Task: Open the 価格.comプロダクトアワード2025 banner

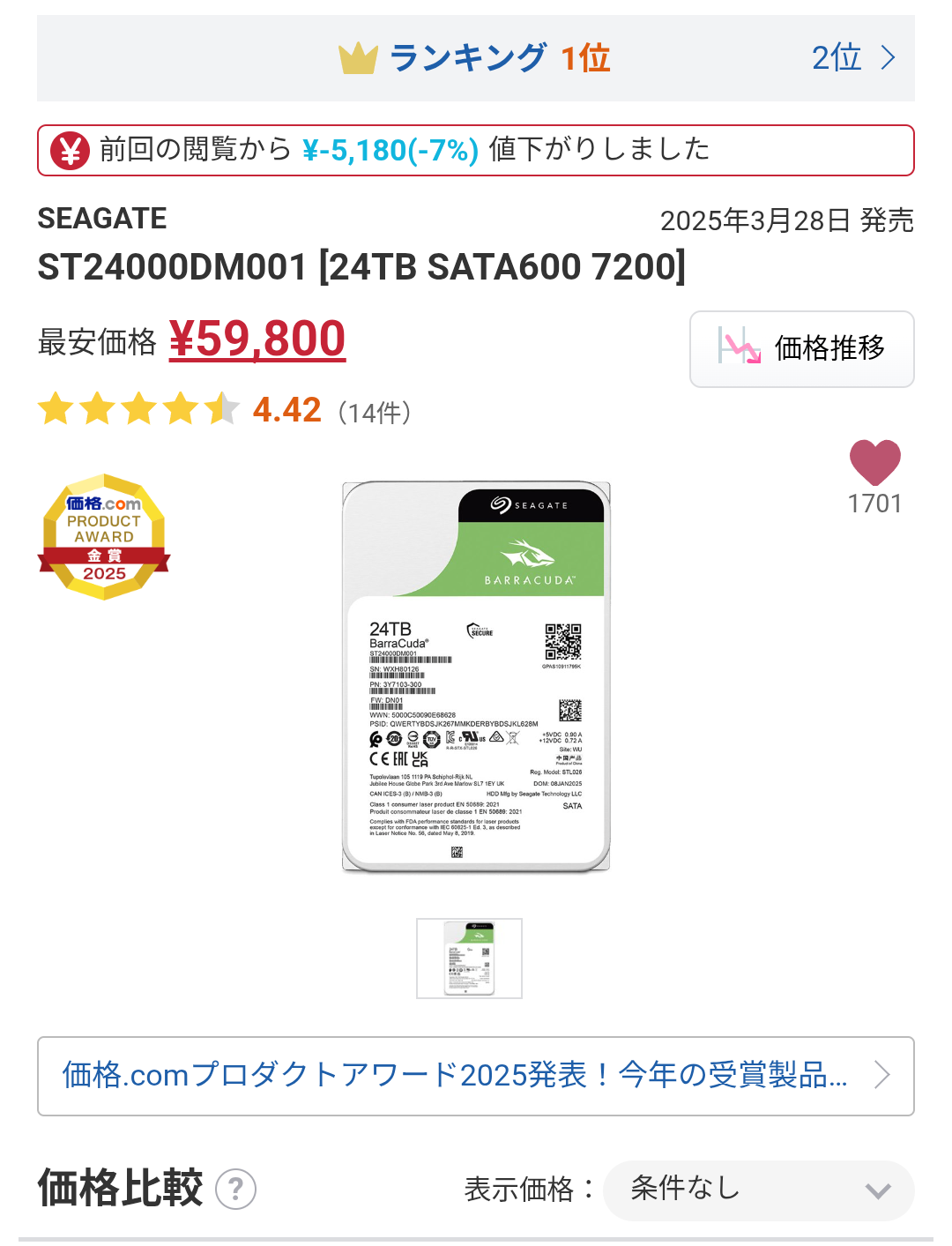Action: (x=475, y=1076)
